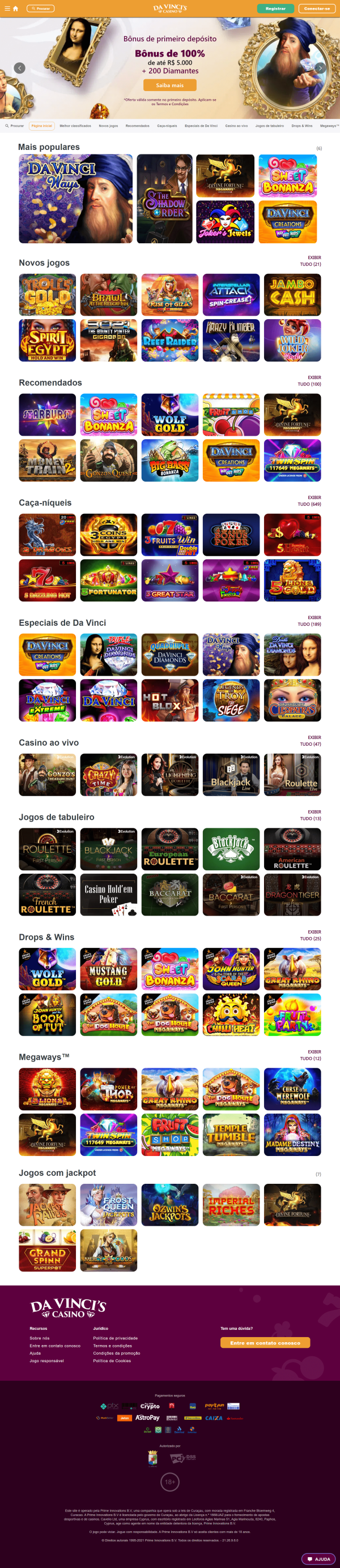Open Casino Hold'em Poker tile
The image size is (340, 1568).
[108, 894]
